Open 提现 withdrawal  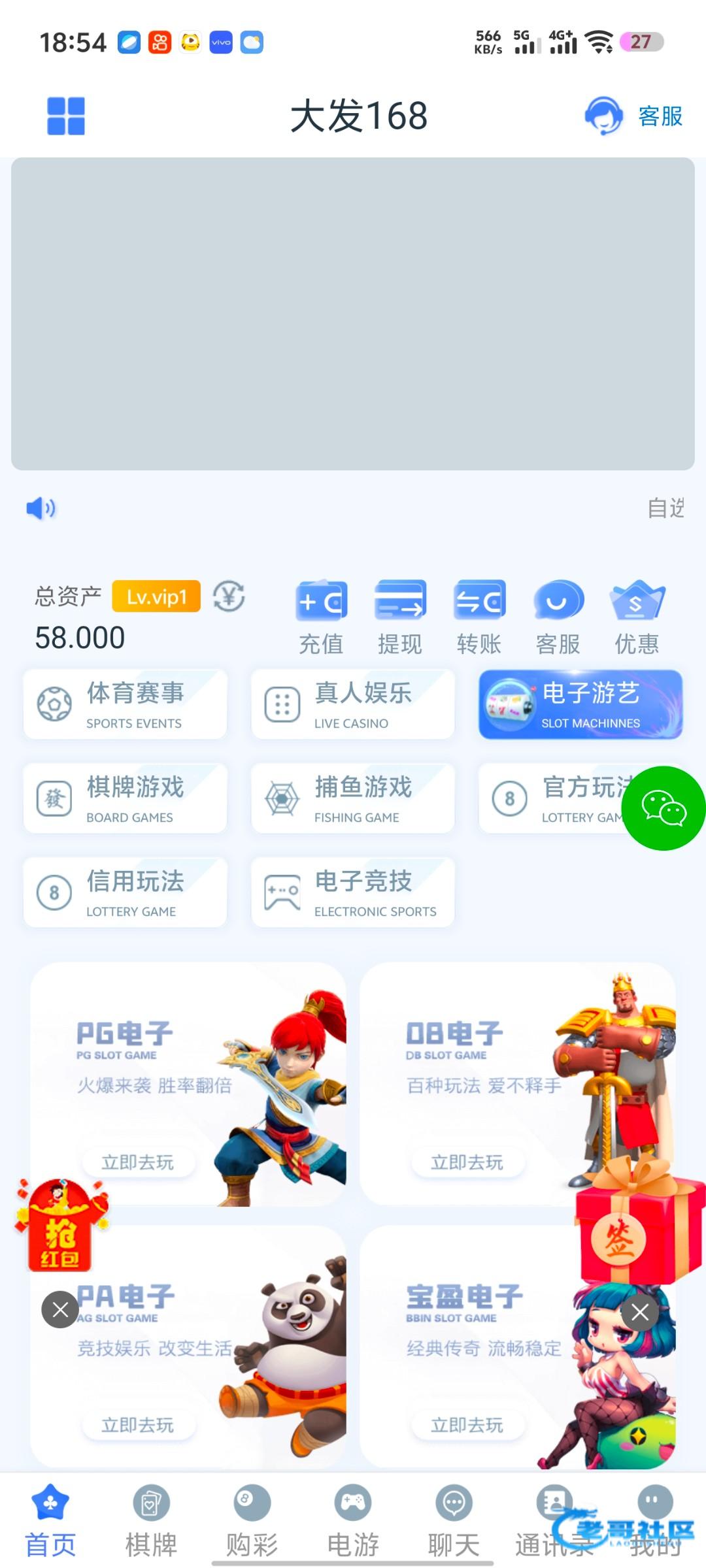pyautogui.click(x=400, y=617)
